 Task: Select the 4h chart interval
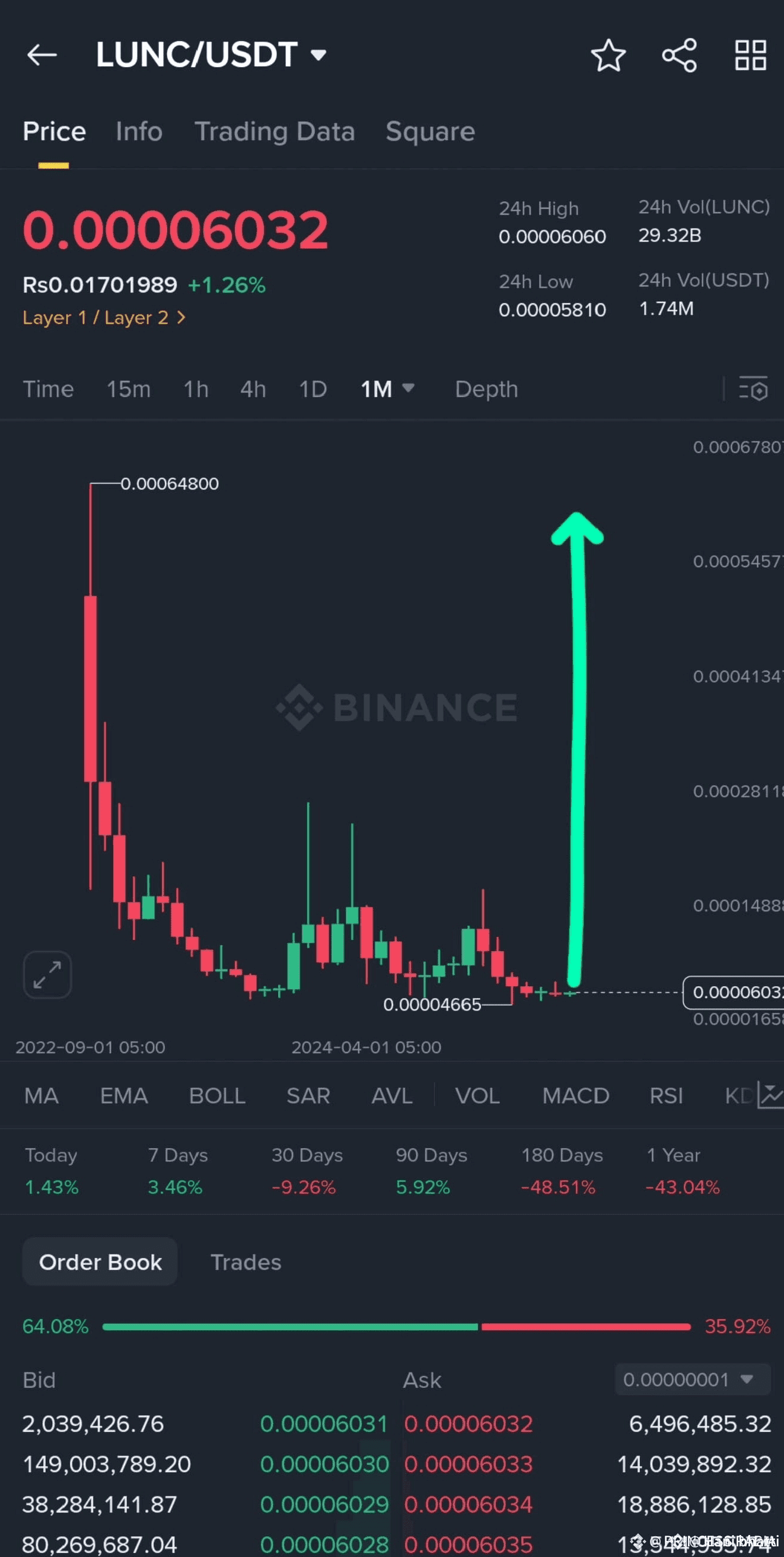coord(253,389)
